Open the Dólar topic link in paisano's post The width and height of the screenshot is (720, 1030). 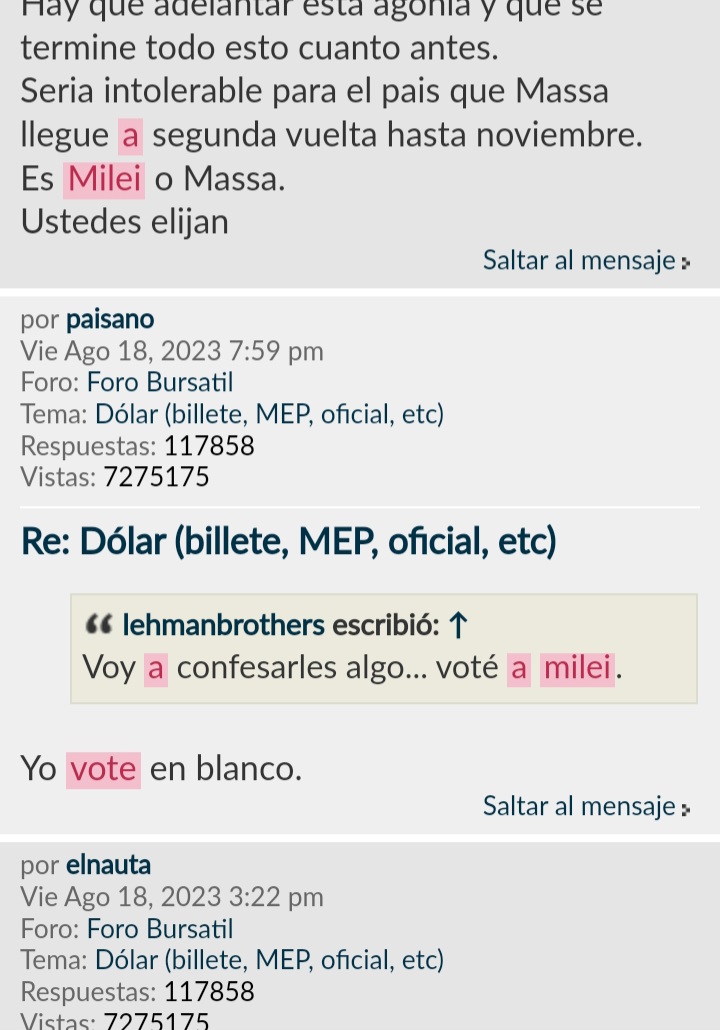point(269,414)
